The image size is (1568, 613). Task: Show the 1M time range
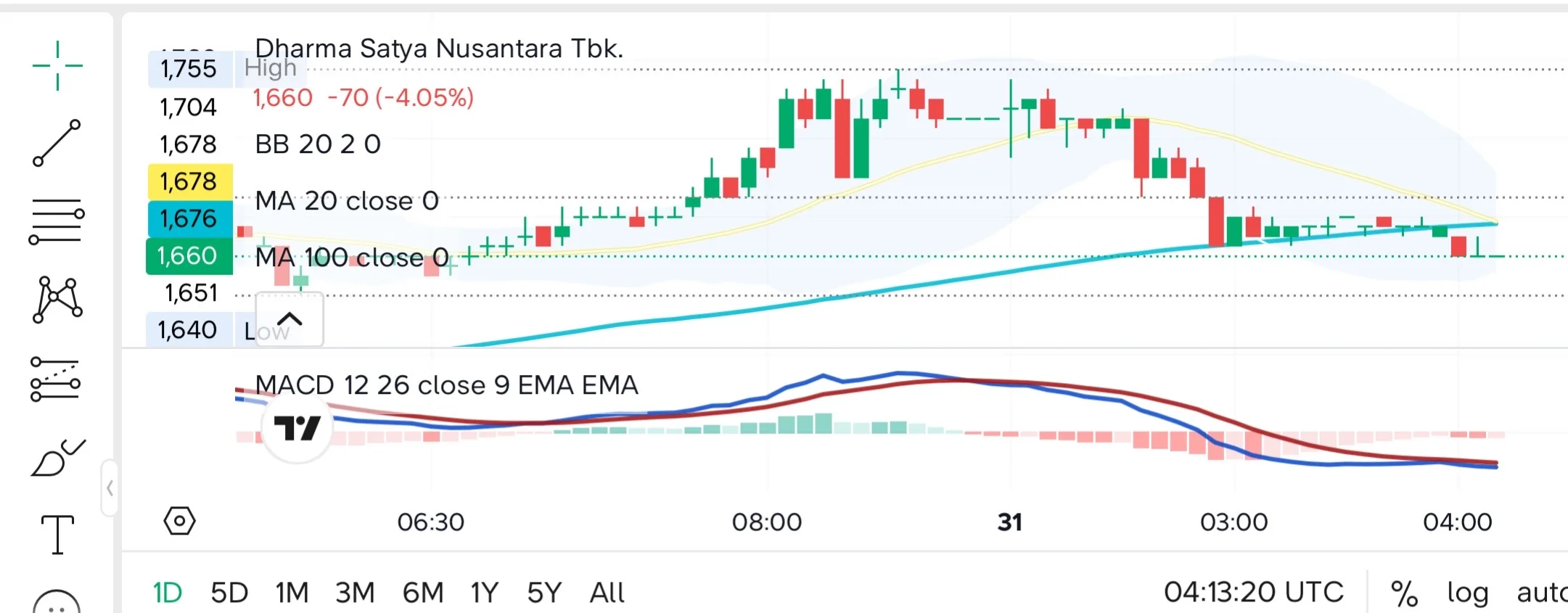pyautogui.click(x=292, y=593)
